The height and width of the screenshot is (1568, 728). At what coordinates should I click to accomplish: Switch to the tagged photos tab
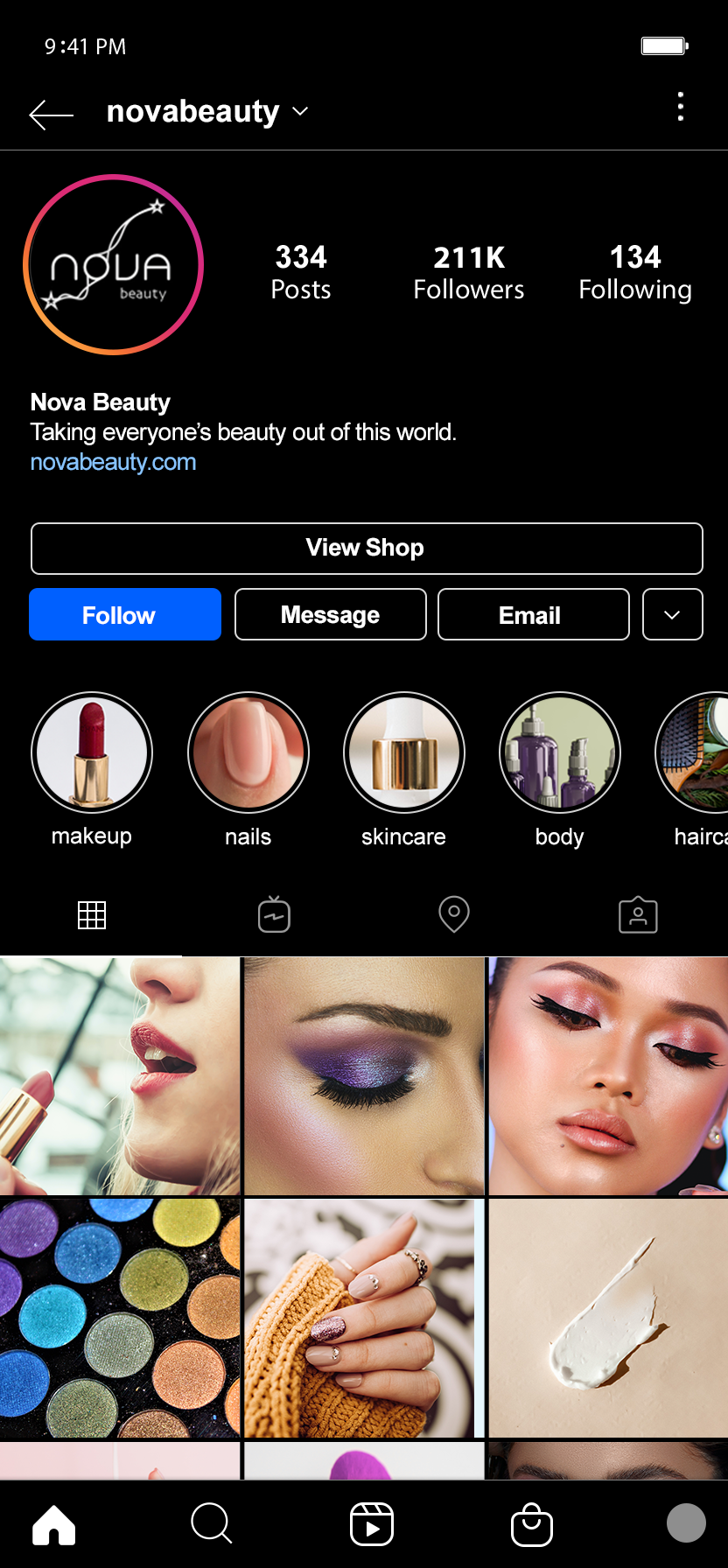638,915
